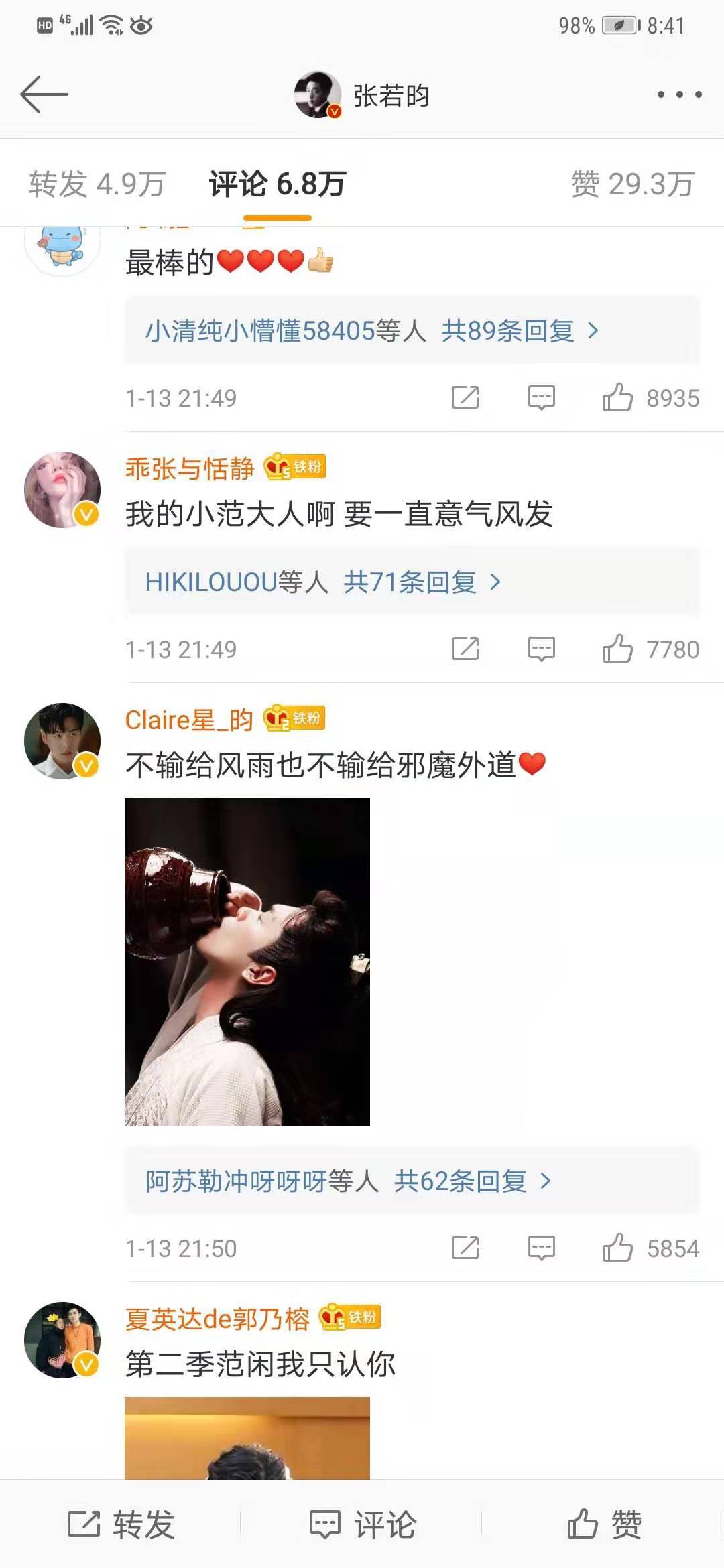Tap the bottom 评论 button
724x1568 pixels.
click(362, 1524)
